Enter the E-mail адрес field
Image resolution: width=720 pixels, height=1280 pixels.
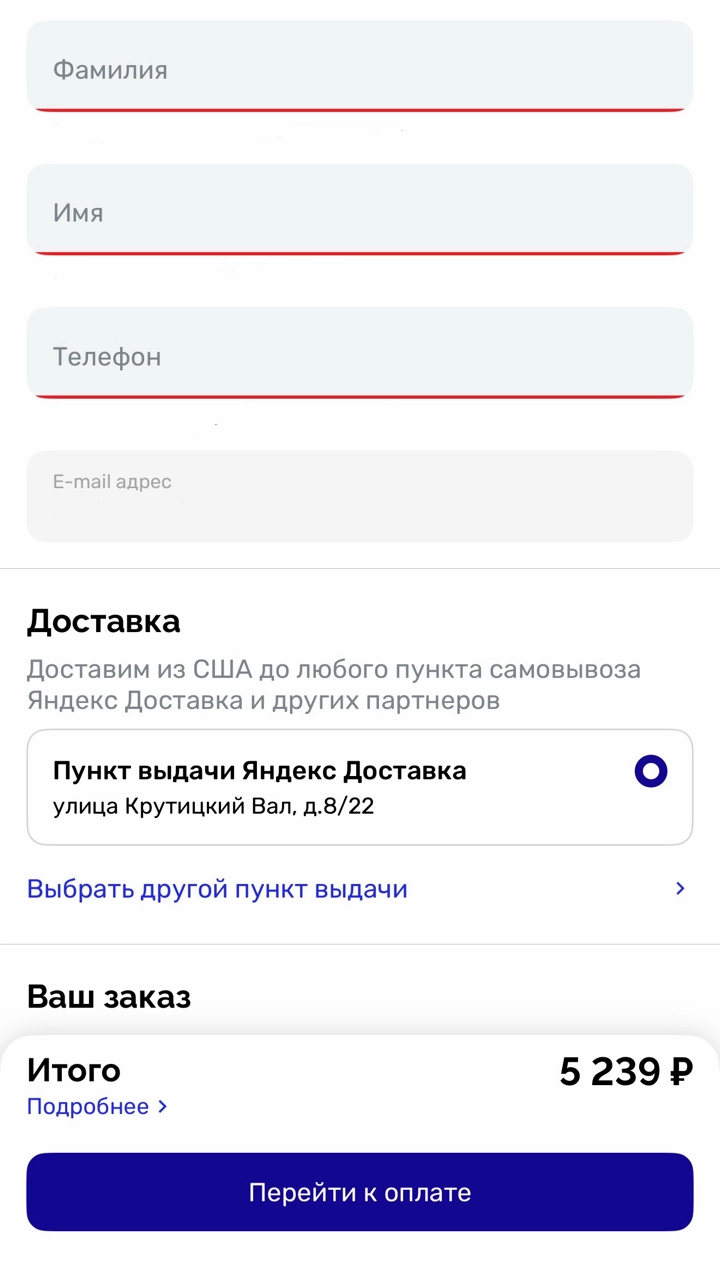(x=360, y=497)
